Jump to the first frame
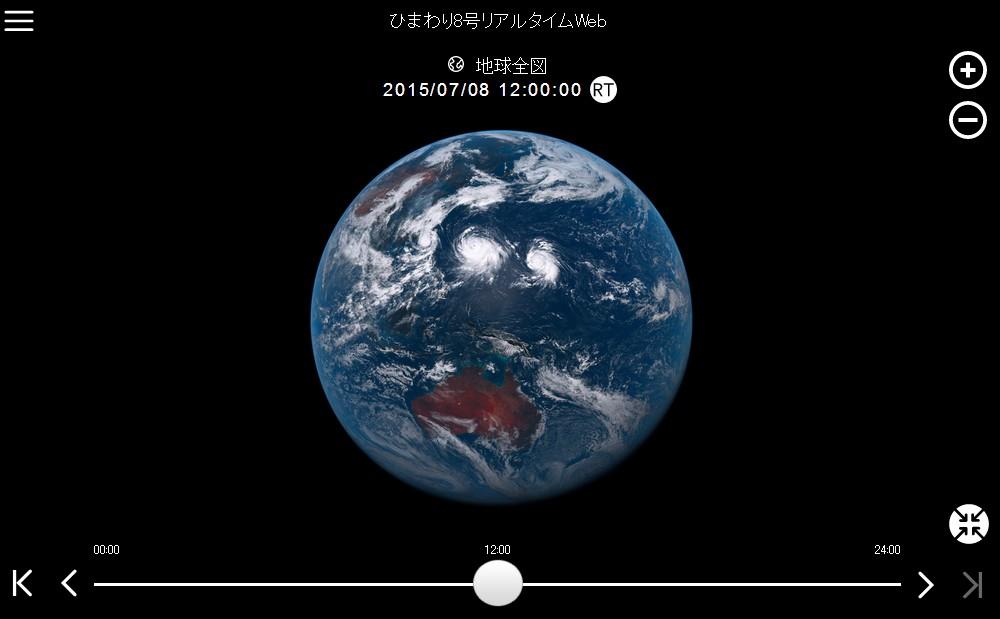Viewport: 1000px width, 619px height. pyautogui.click(x=22, y=583)
